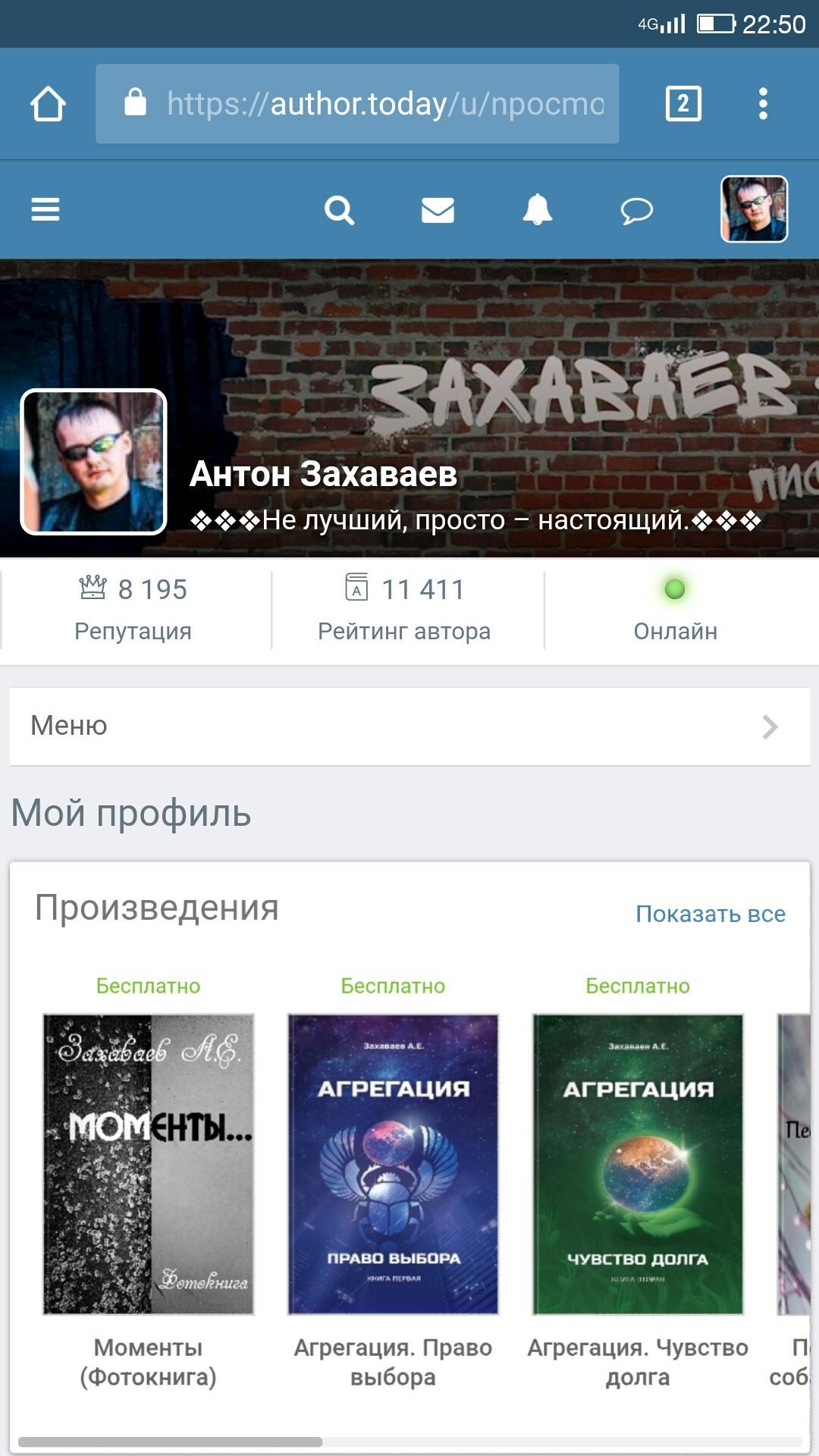Image resolution: width=819 pixels, height=1456 pixels.
Task: Open the browser tabs switcher
Action: click(682, 104)
